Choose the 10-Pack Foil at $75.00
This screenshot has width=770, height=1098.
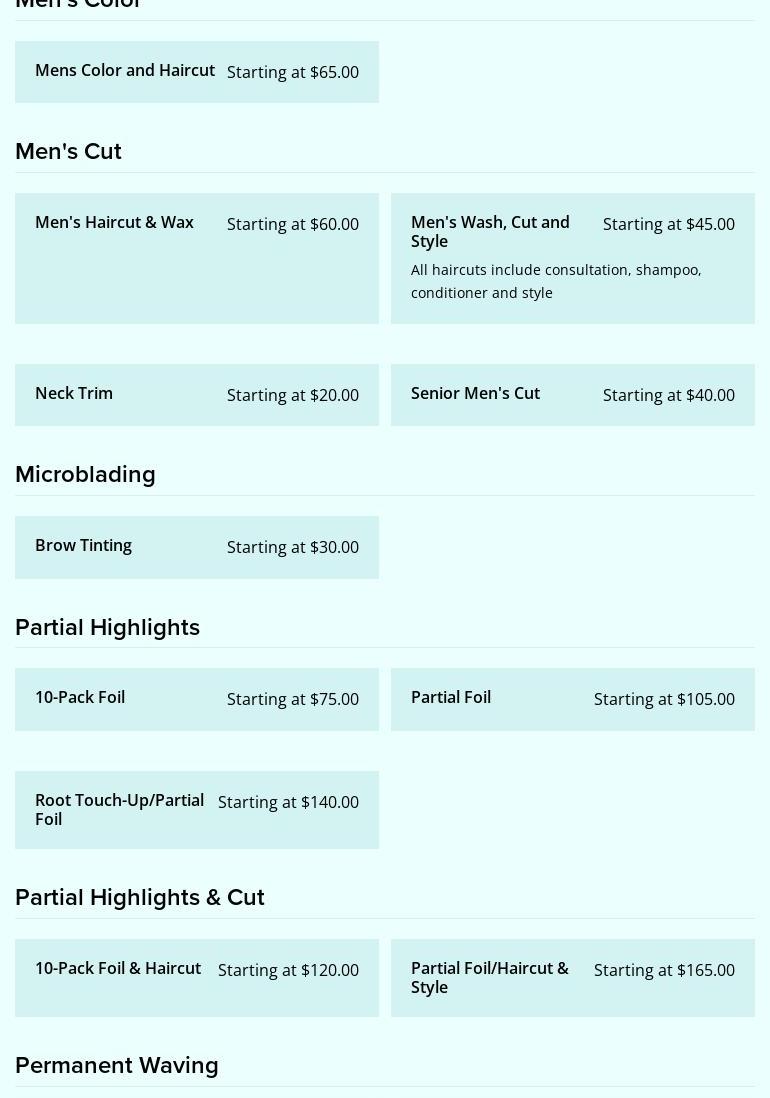(197, 700)
